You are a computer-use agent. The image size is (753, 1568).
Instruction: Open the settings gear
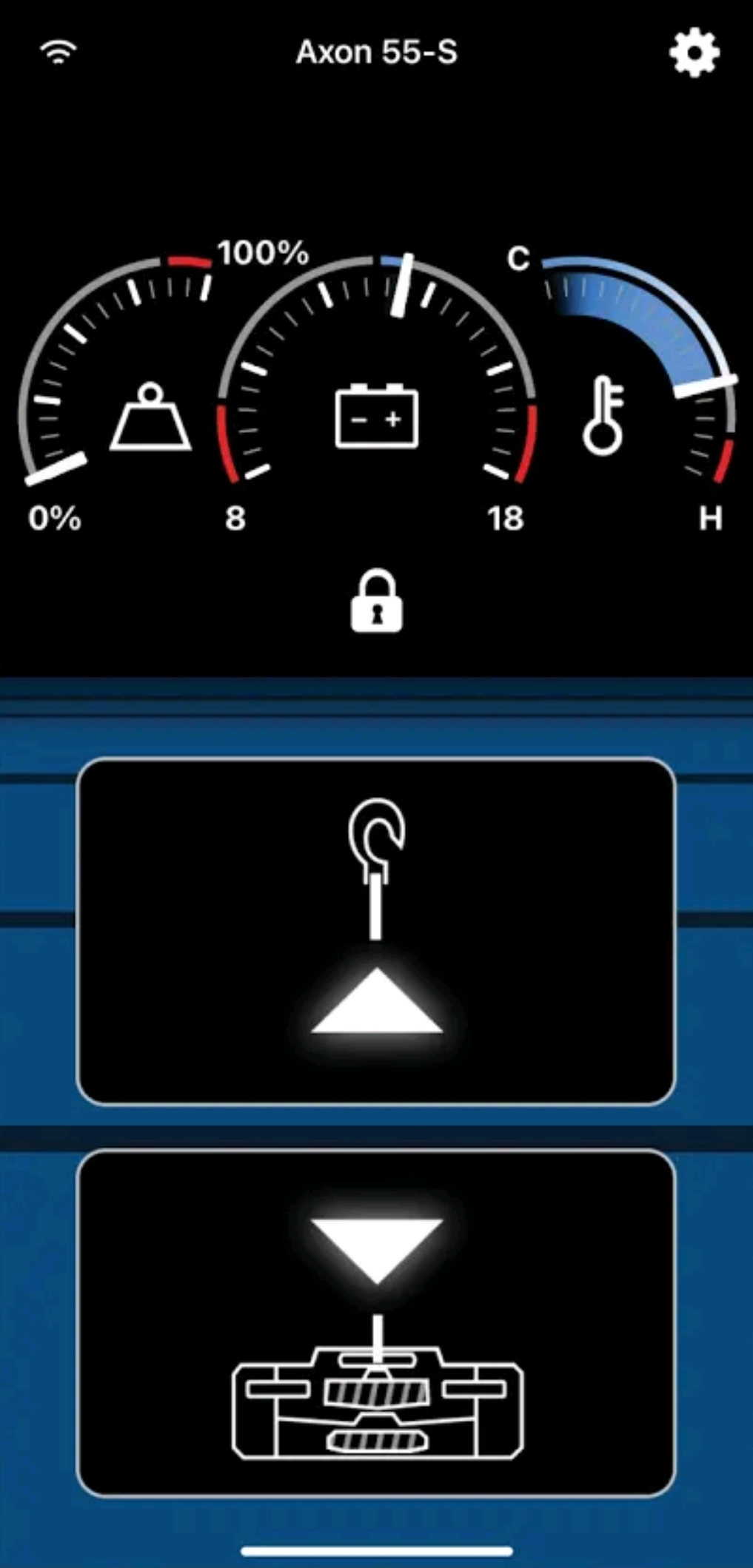click(694, 53)
